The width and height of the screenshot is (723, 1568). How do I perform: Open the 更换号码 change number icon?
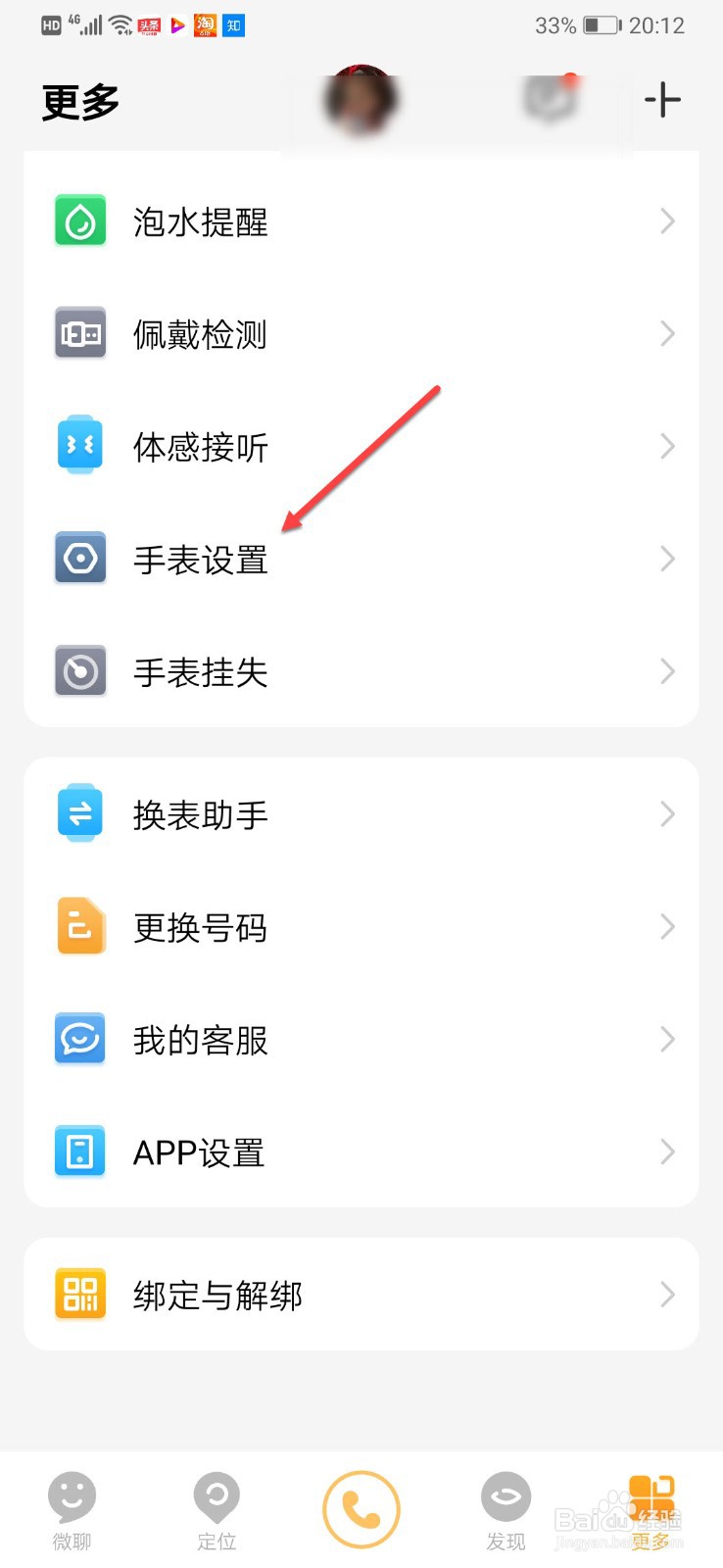pyautogui.click(x=79, y=926)
